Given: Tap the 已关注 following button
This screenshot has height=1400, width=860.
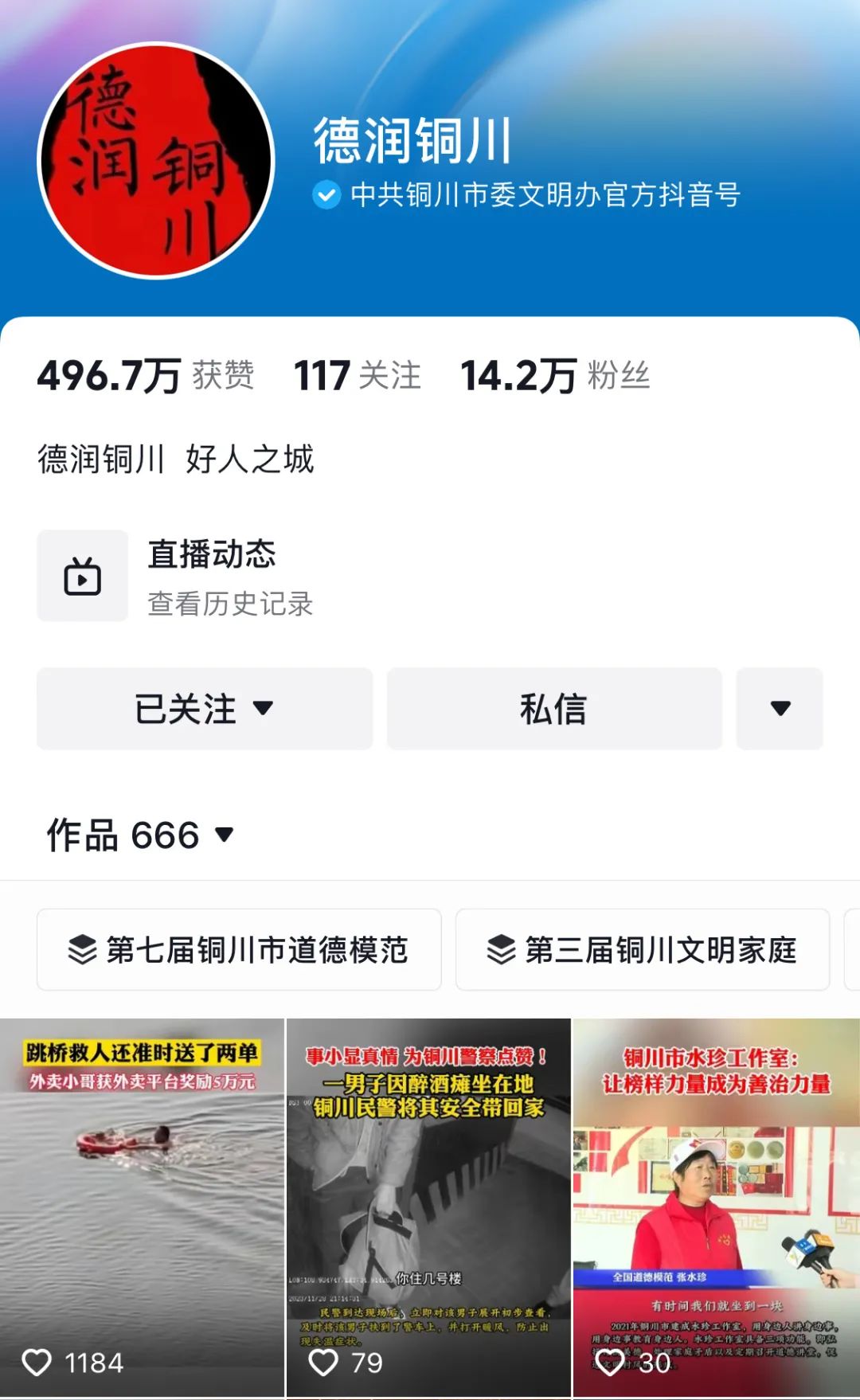Looking at the screenshot, I should [205, 709].
